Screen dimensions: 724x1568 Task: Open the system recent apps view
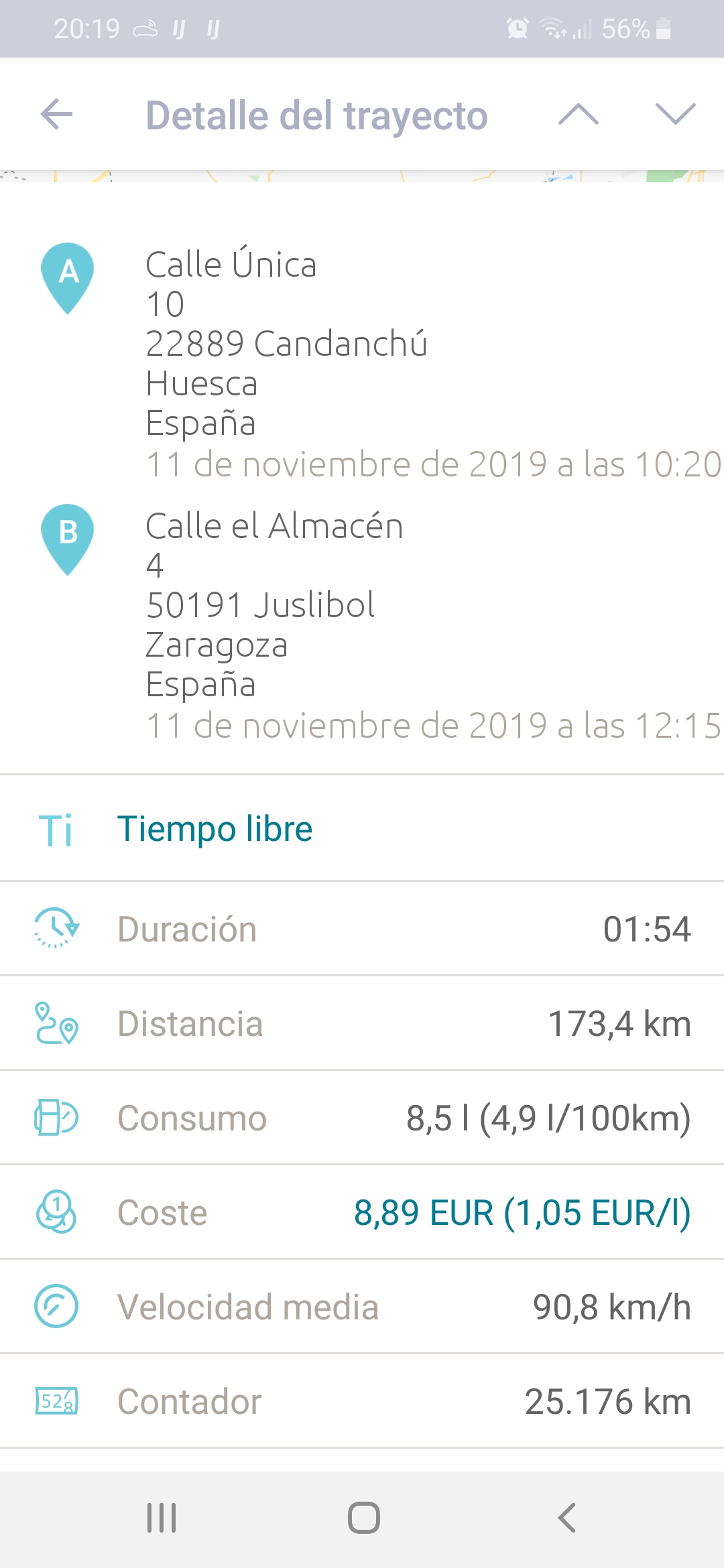pos(162,1518)
